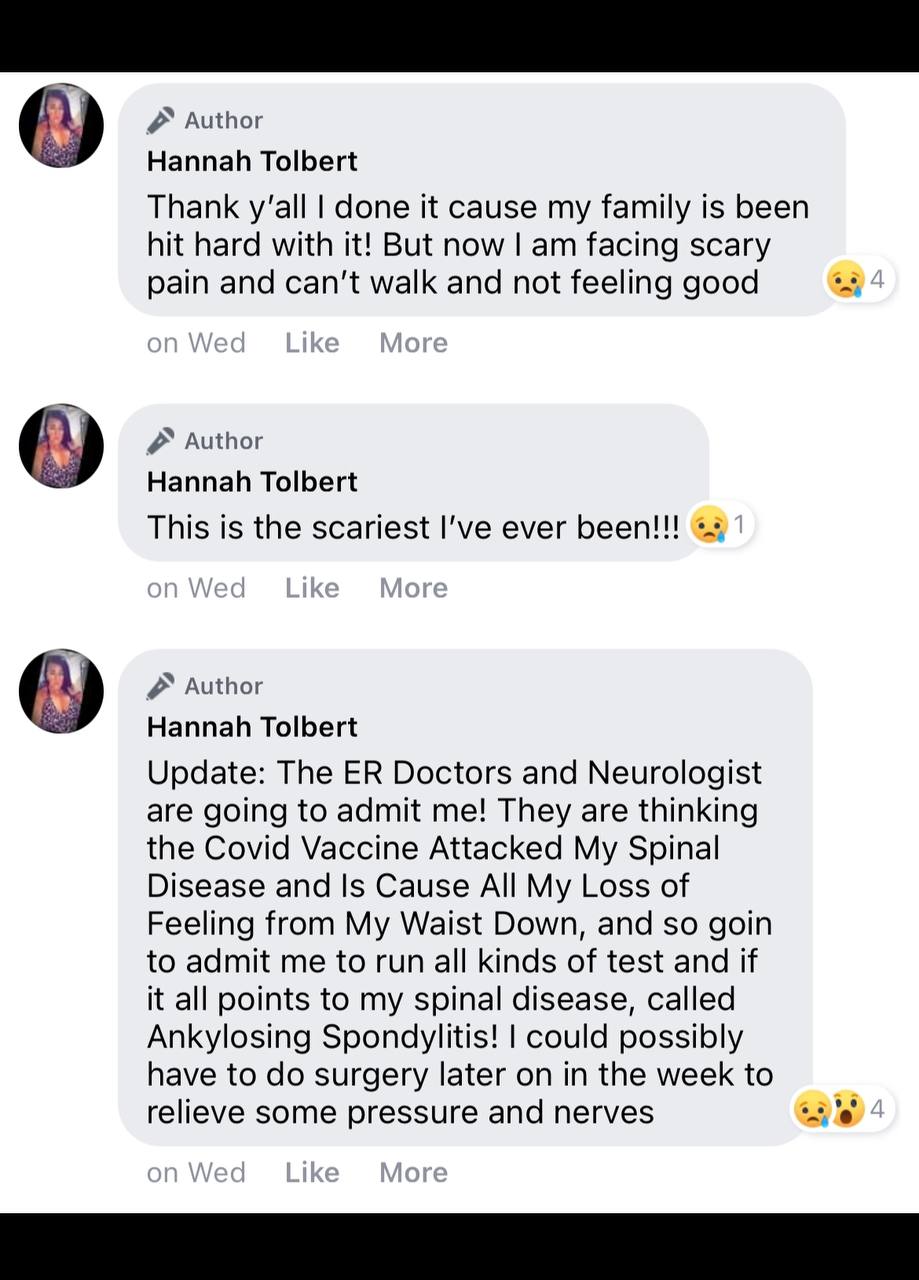Open More options under the Update comment
The image size is (919, 1280).
click(413, 1172)
